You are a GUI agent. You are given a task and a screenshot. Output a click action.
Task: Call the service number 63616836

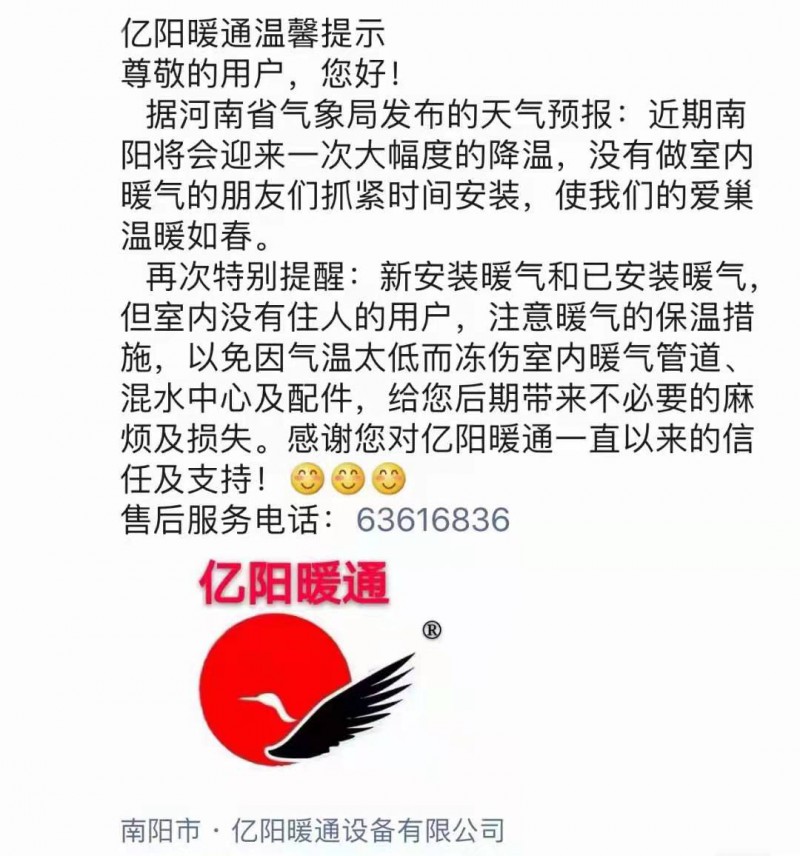coord(432,521)
